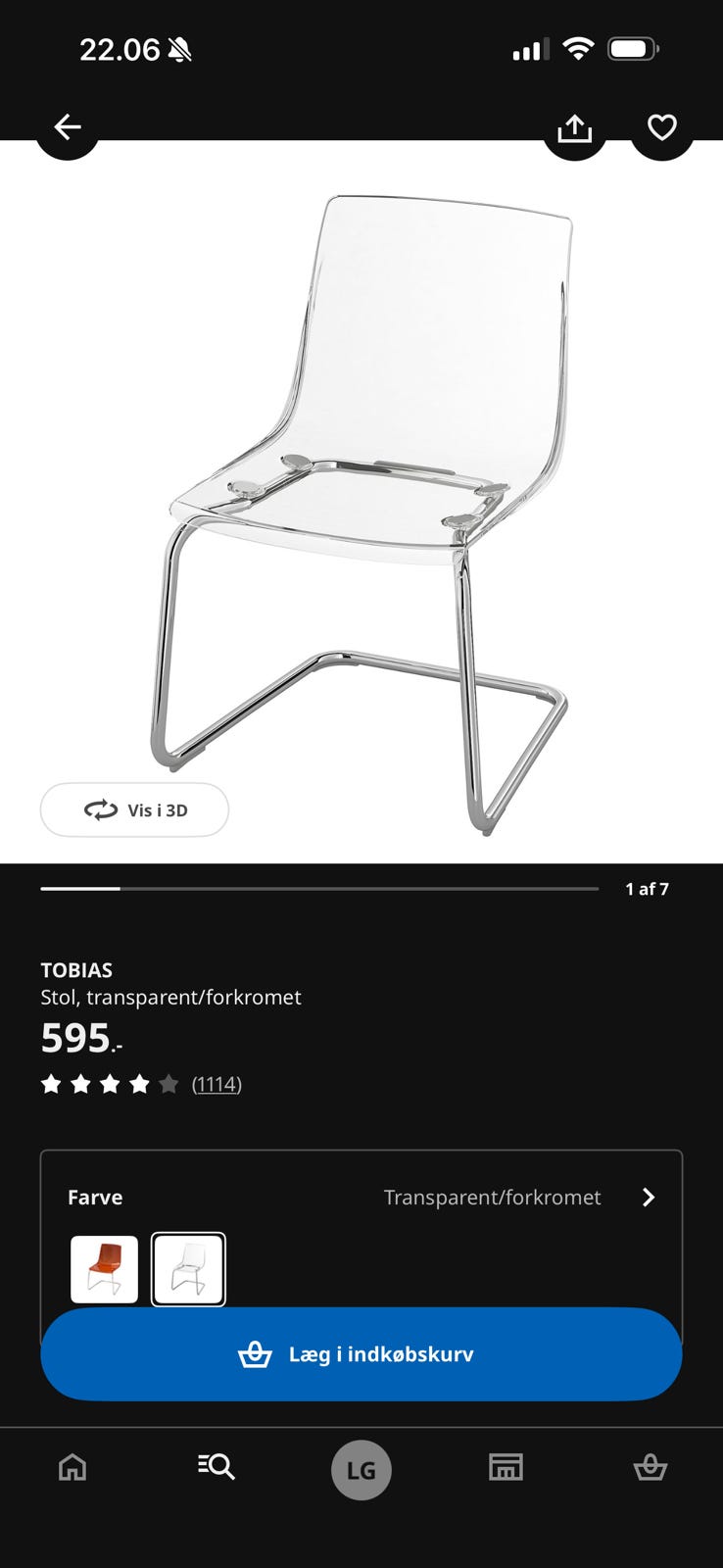This screenshot has width=723, height=1568.
Task: Switch to the Home tab
Action: (72, 1467)
